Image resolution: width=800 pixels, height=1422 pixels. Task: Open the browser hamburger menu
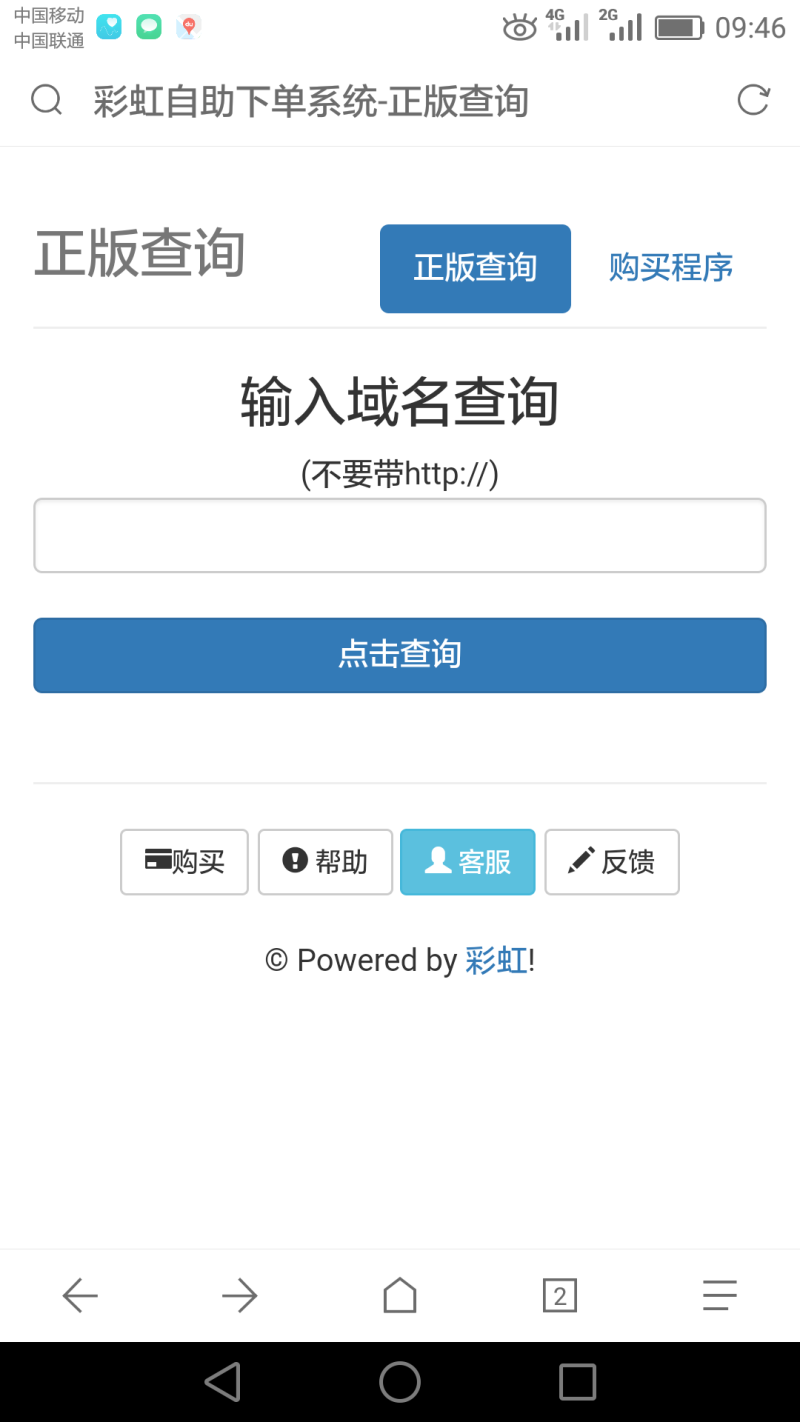720,1296
